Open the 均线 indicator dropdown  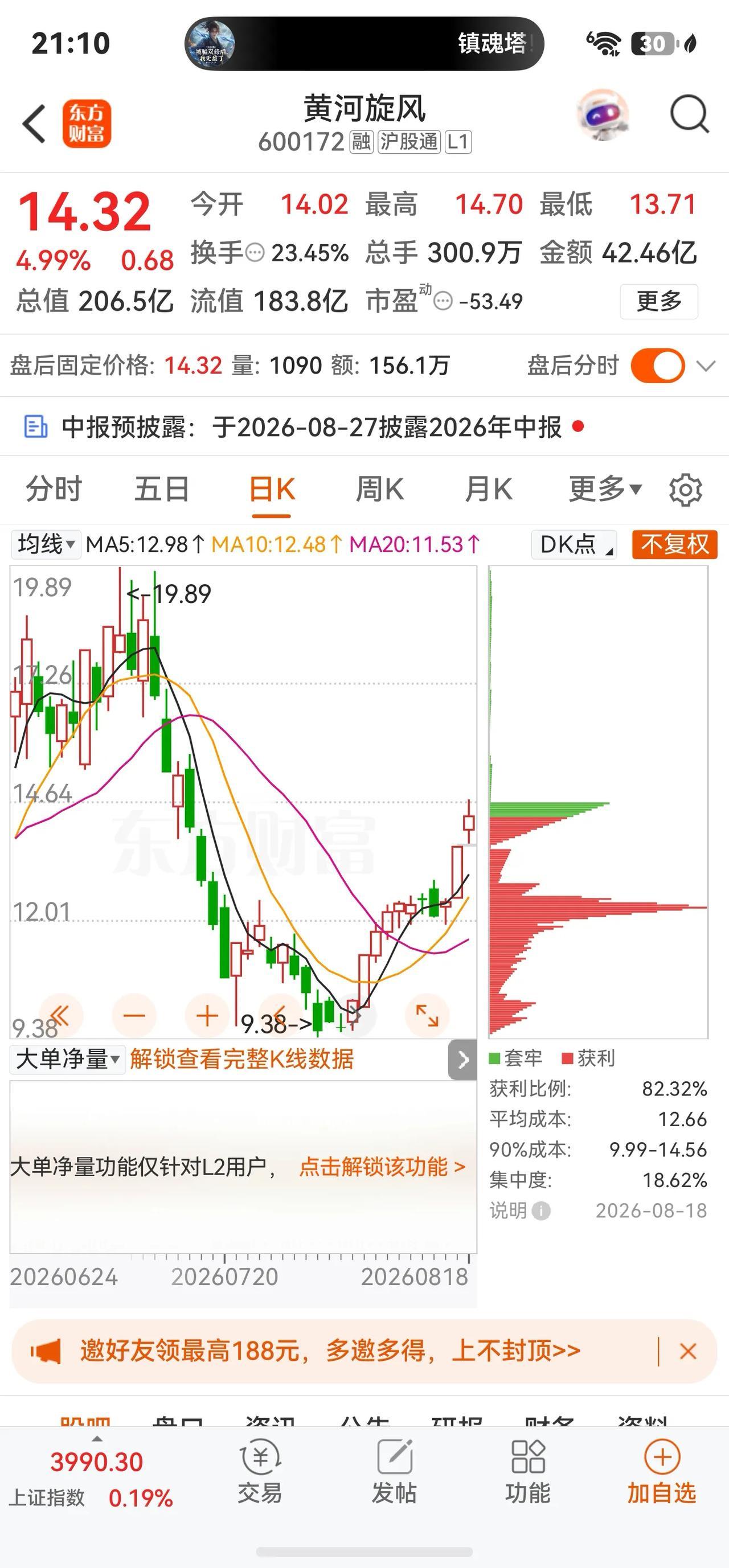tap(46, 544)
